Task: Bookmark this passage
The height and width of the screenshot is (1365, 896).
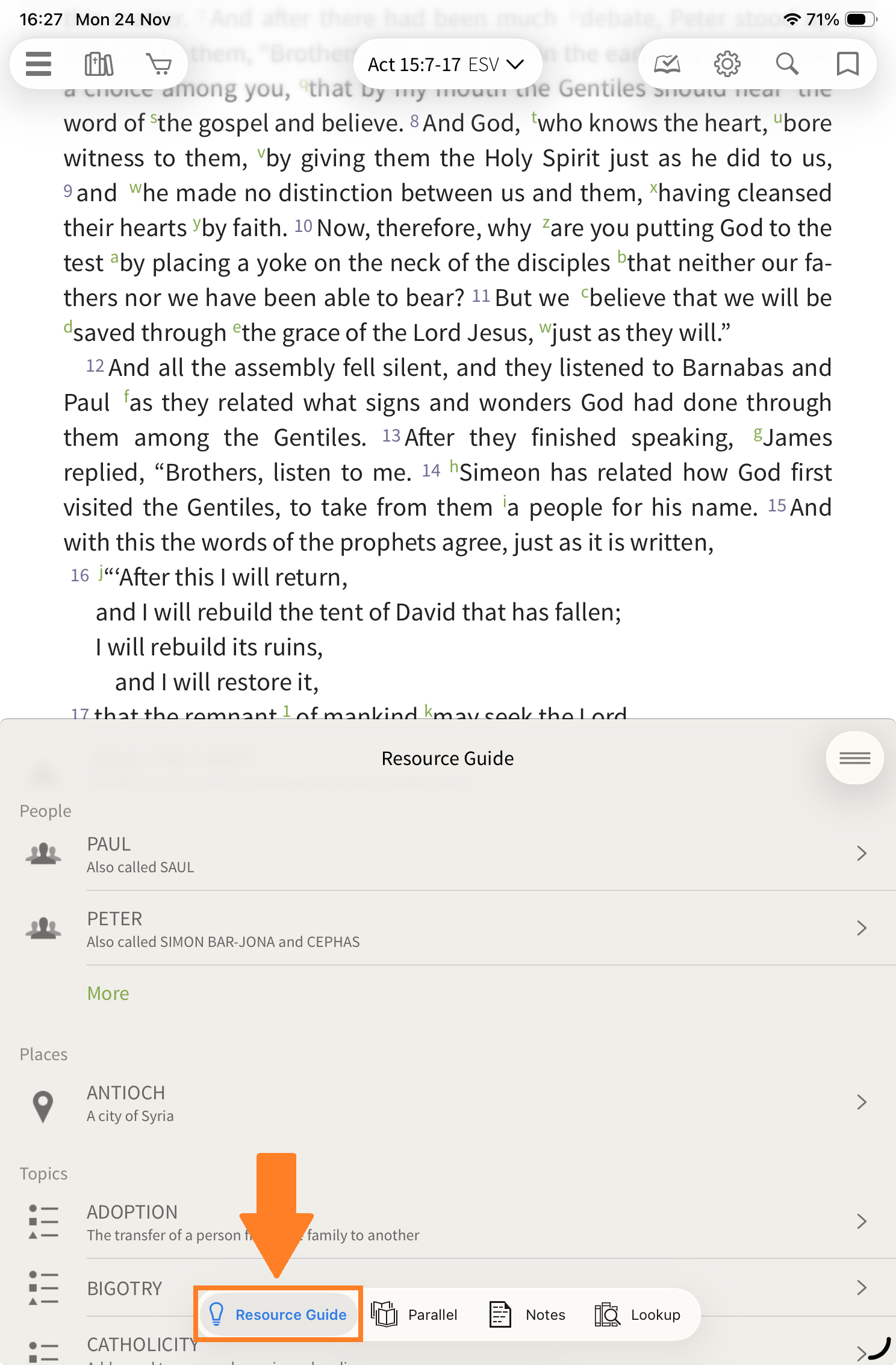Action: pyautogui.click(x=847, y=64)
